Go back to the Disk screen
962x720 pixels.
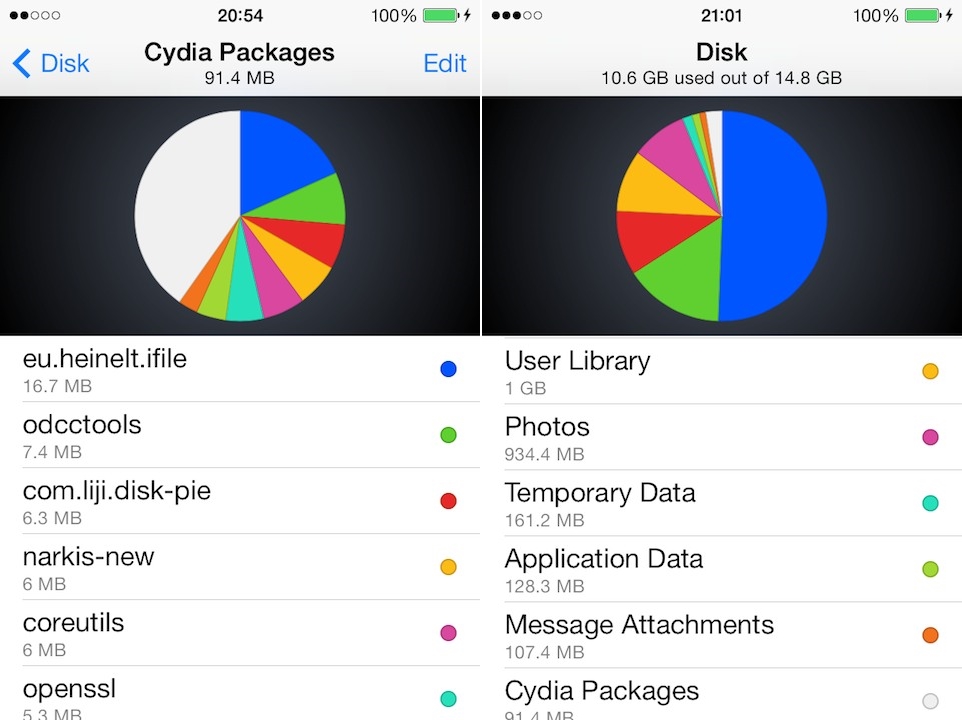tap(52, 63)
